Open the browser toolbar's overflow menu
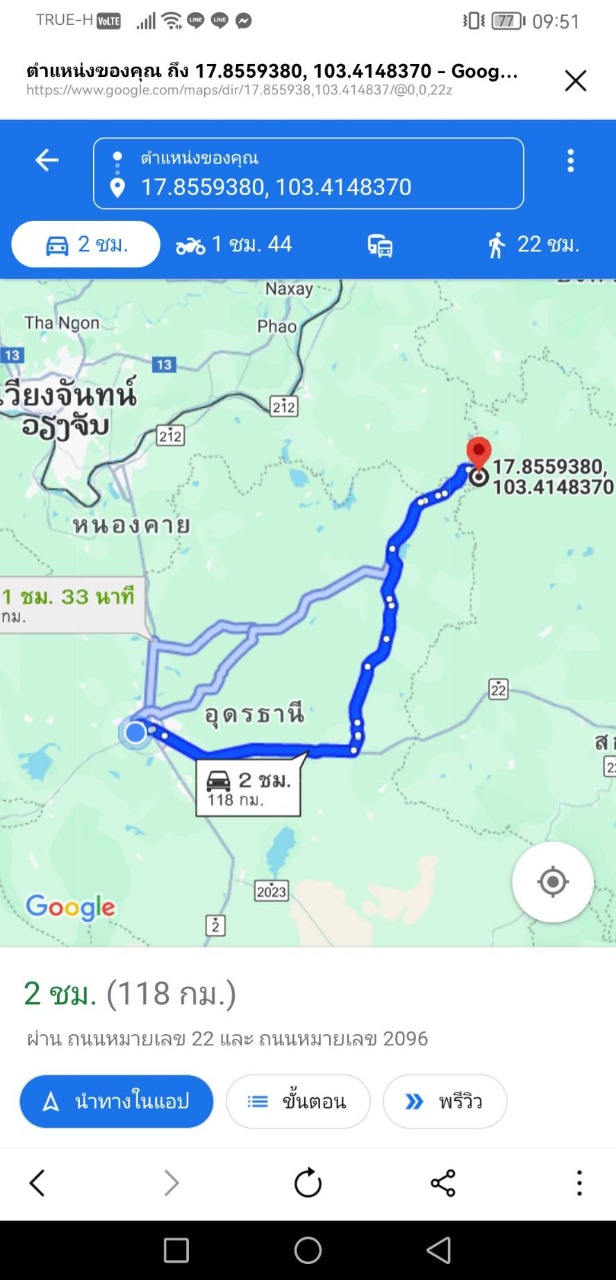The width and height of the screenshot is (616, 1280). coord(579,1183)
